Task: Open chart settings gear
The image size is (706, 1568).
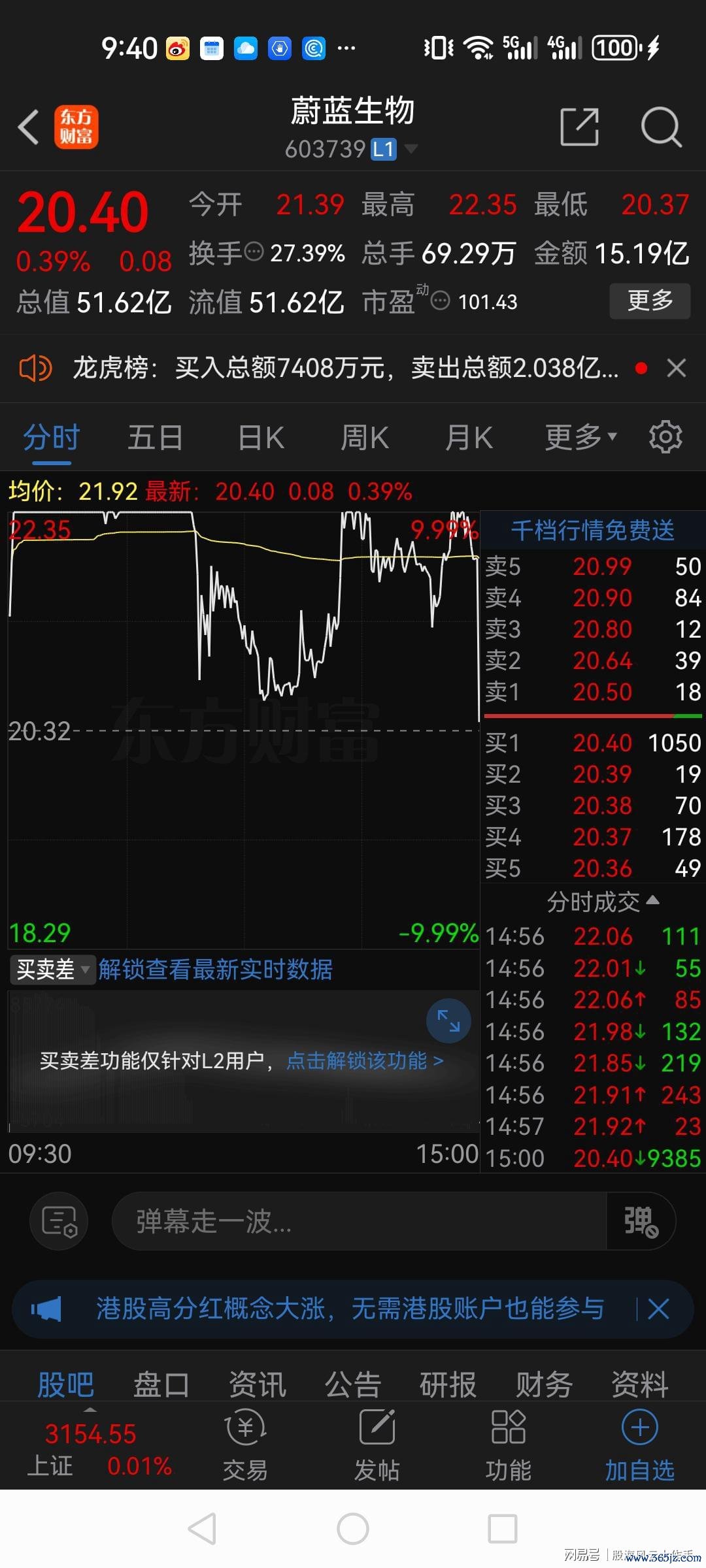Action: click(665, 436)
